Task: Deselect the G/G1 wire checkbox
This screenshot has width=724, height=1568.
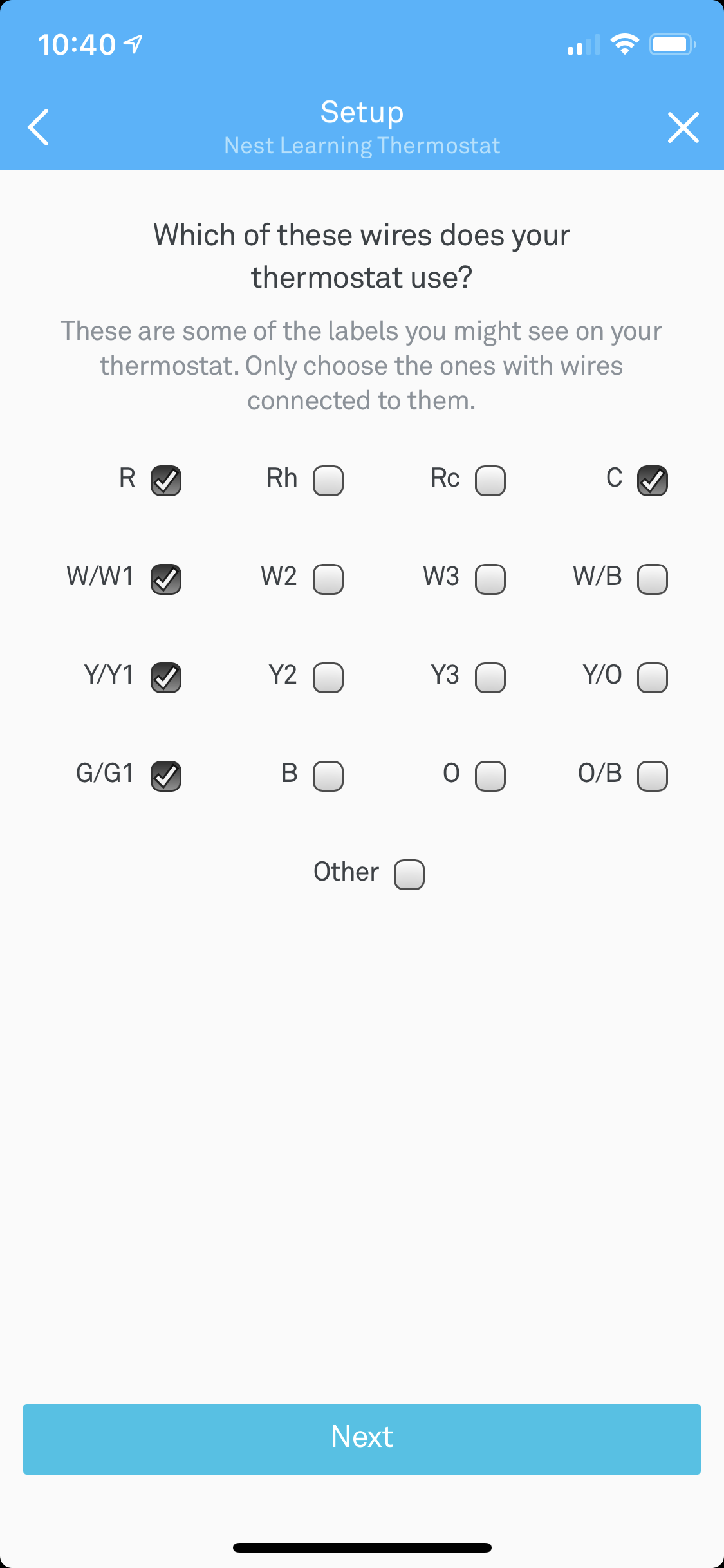Action: [x=166, y=776]
